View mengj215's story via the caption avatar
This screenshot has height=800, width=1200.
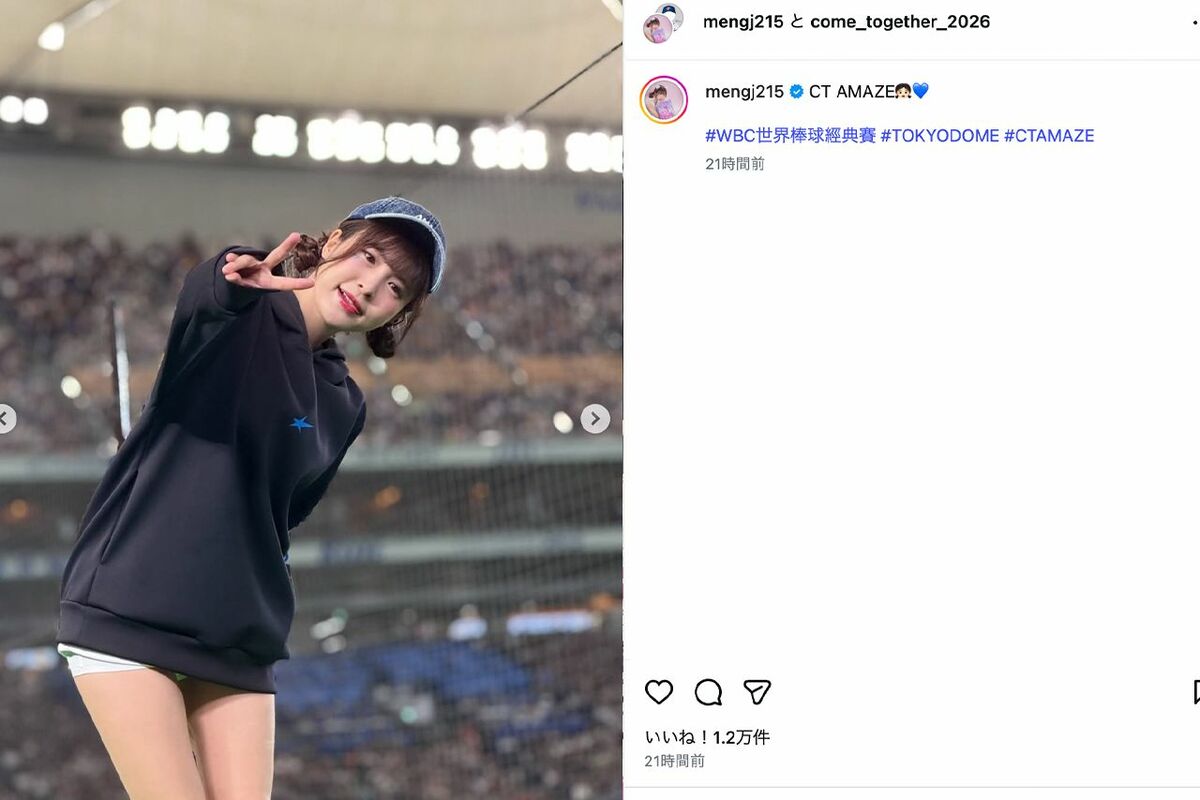[x=664, y=100]
